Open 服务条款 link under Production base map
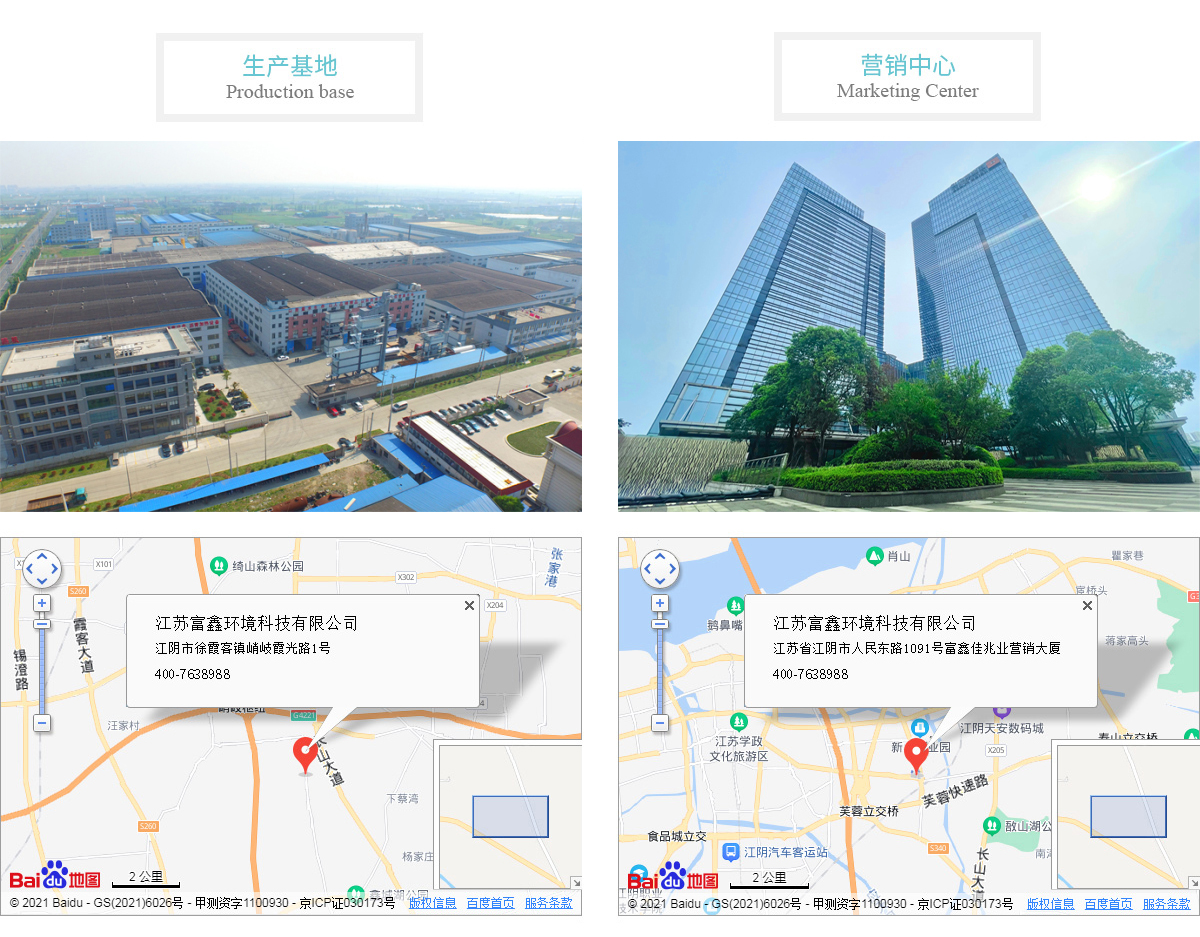 tap(548, 903)
